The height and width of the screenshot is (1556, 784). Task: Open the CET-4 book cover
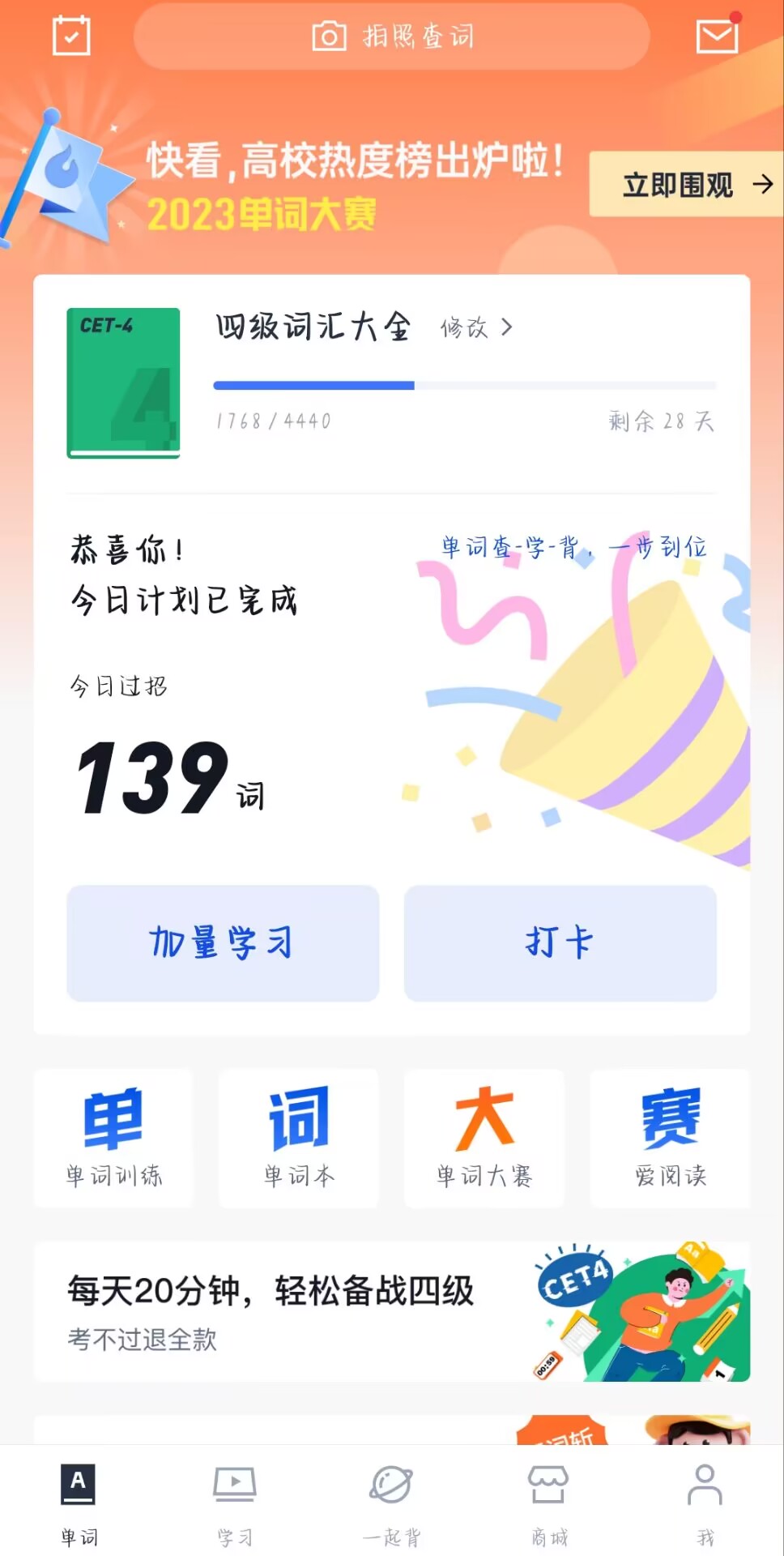[x=123, y=383]
